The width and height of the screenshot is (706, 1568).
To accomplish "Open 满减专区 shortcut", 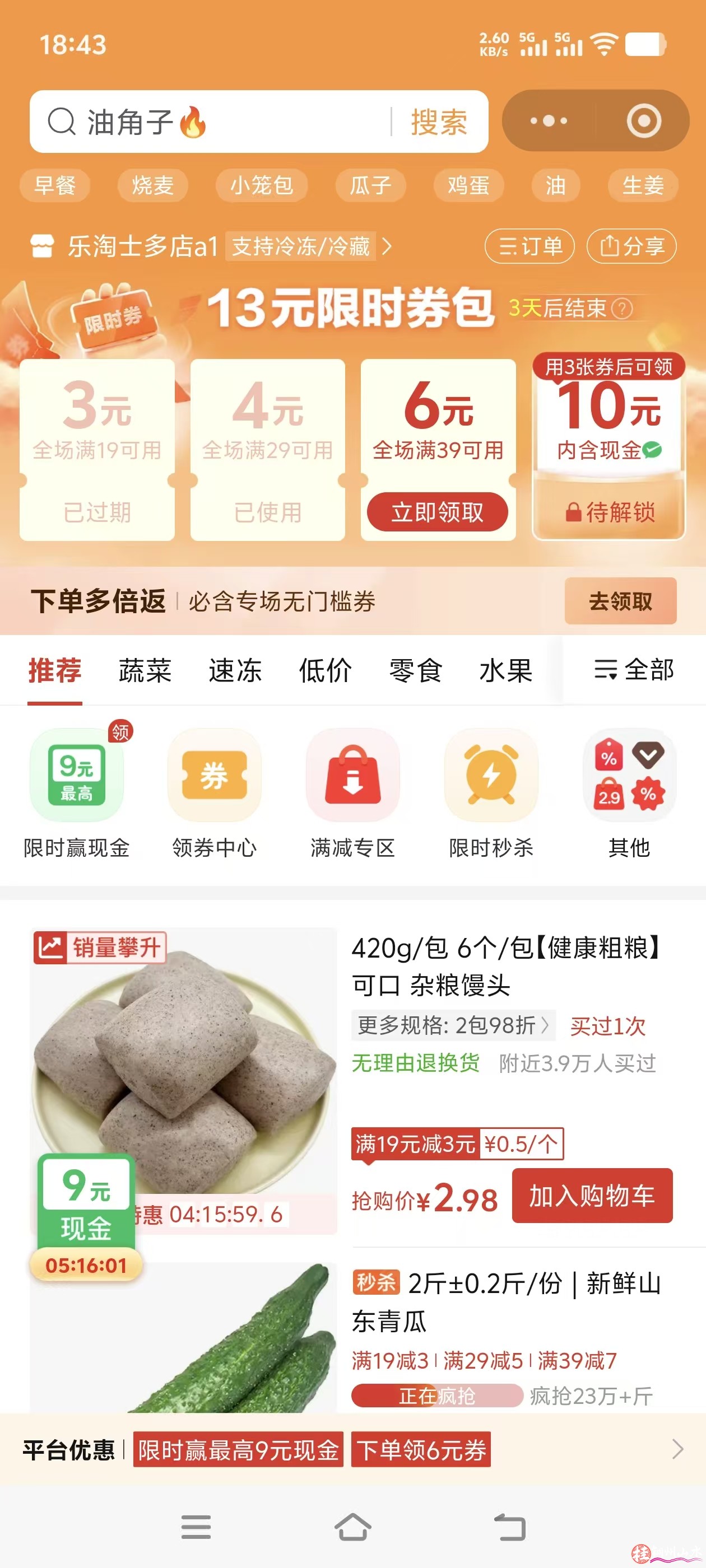I will (352, 791).
